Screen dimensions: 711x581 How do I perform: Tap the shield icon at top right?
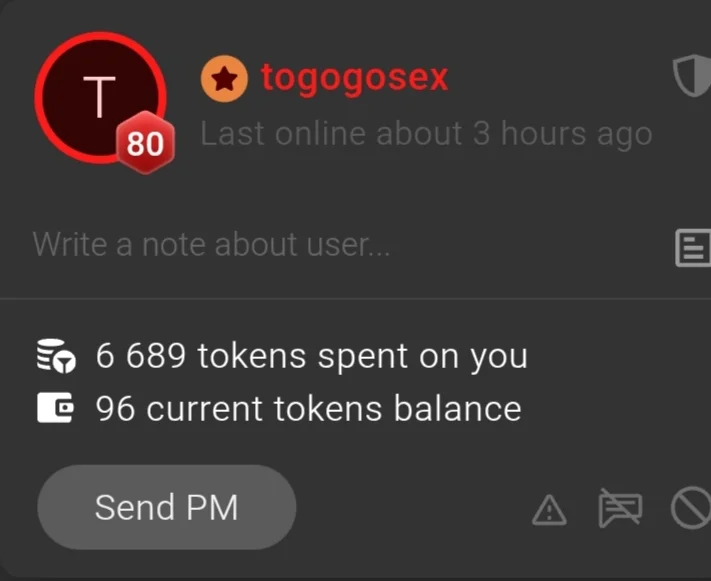[691, 76]
